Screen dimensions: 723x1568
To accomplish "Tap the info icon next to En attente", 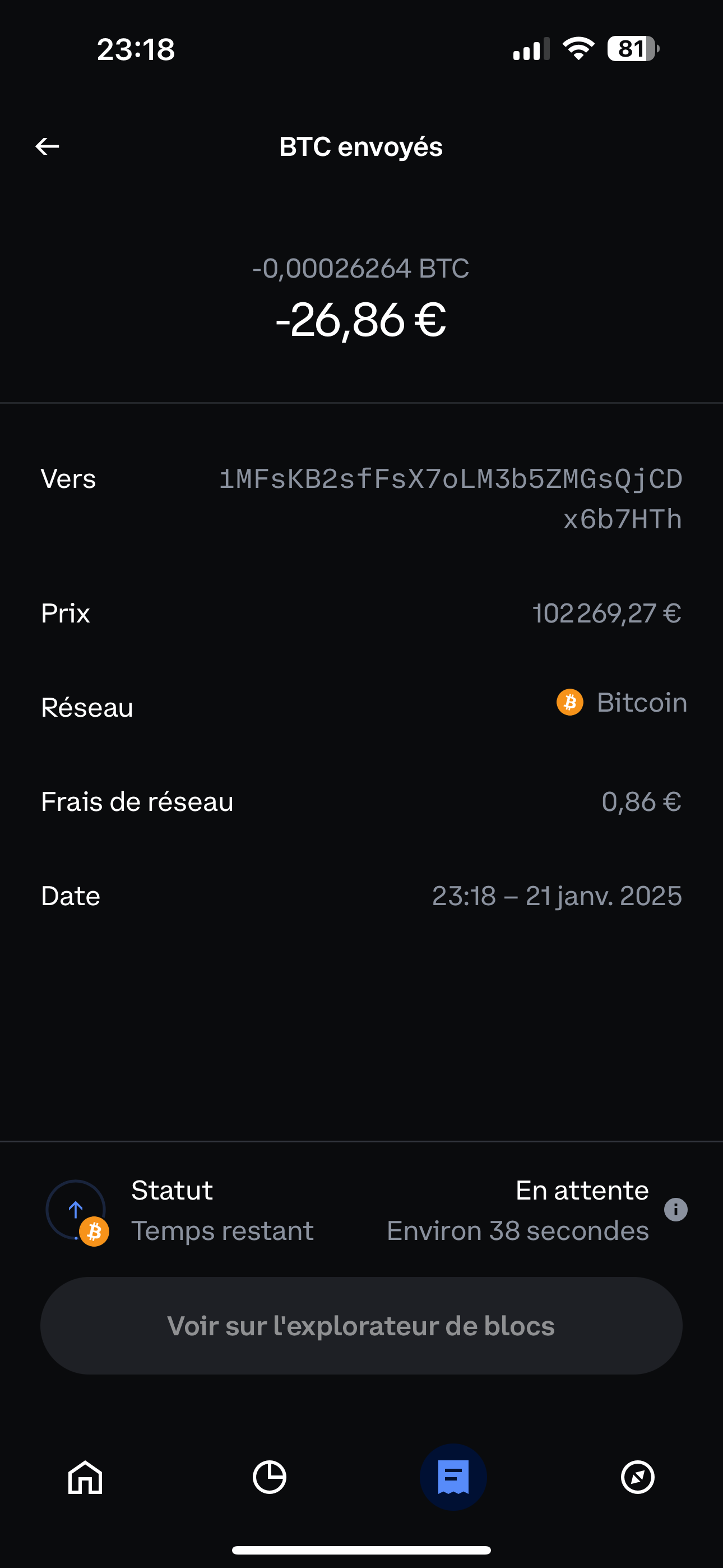I will click(x=675, y=1210).
